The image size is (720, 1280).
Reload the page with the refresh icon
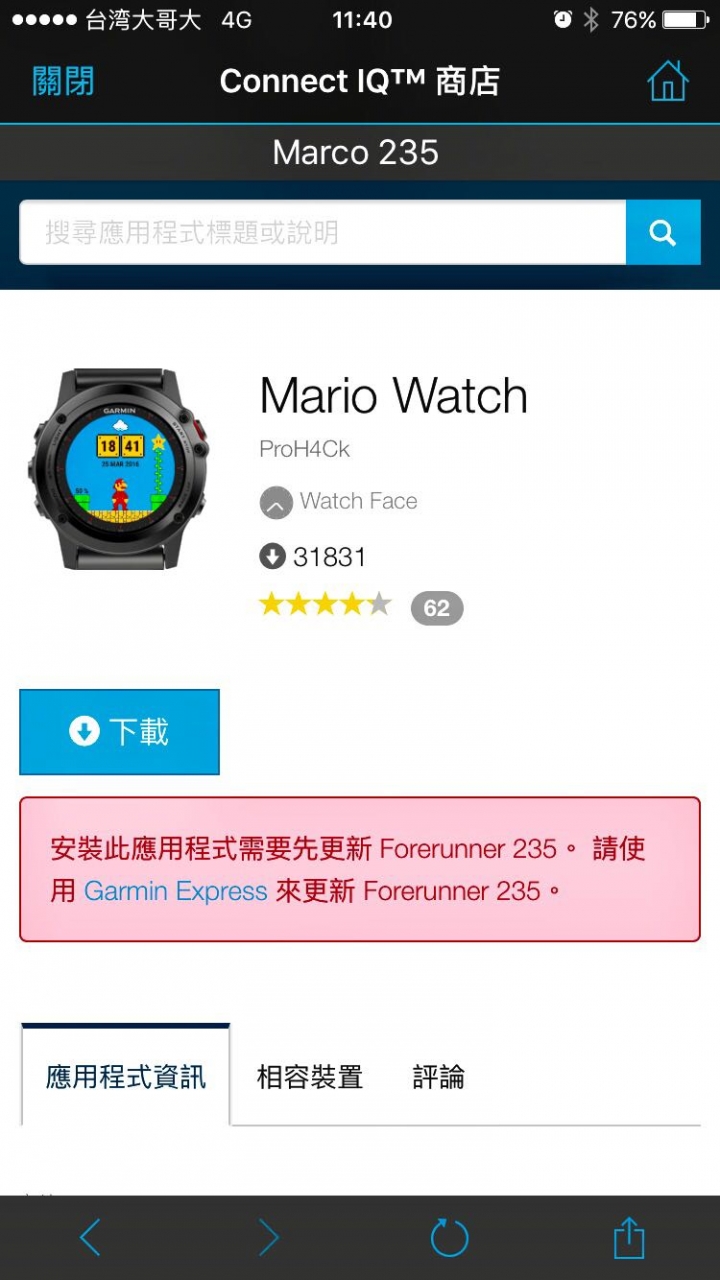449,1238
